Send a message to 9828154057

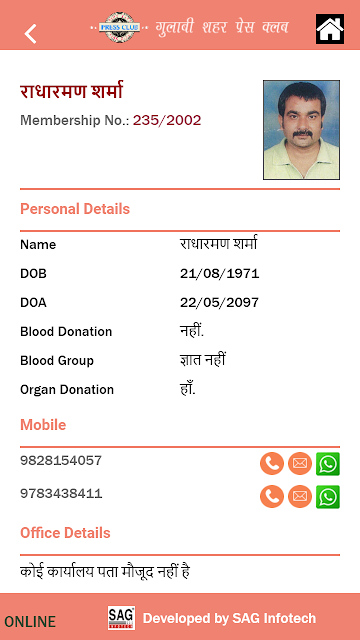300,464
